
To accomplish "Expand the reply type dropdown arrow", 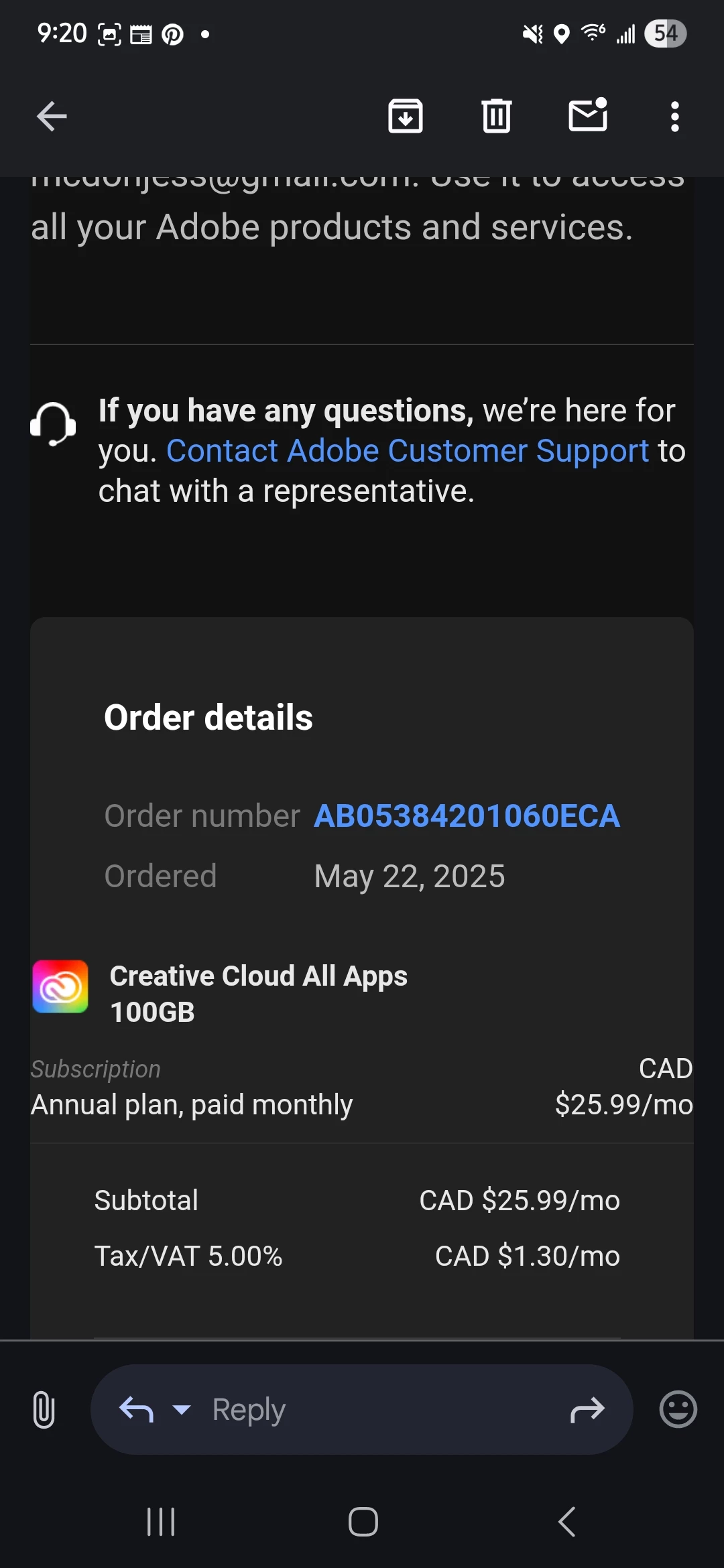I will (182, 1409).
